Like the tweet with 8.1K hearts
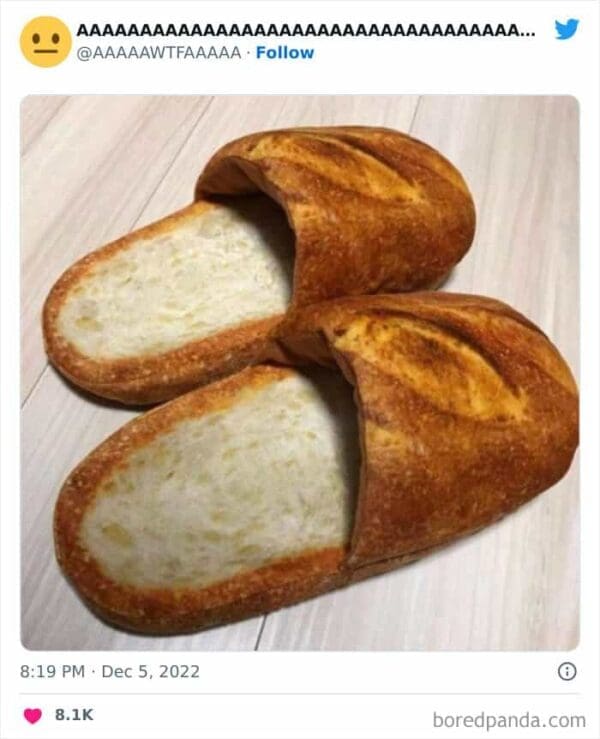The height and width of the screenshot is (739, 600). coord(34,715)
